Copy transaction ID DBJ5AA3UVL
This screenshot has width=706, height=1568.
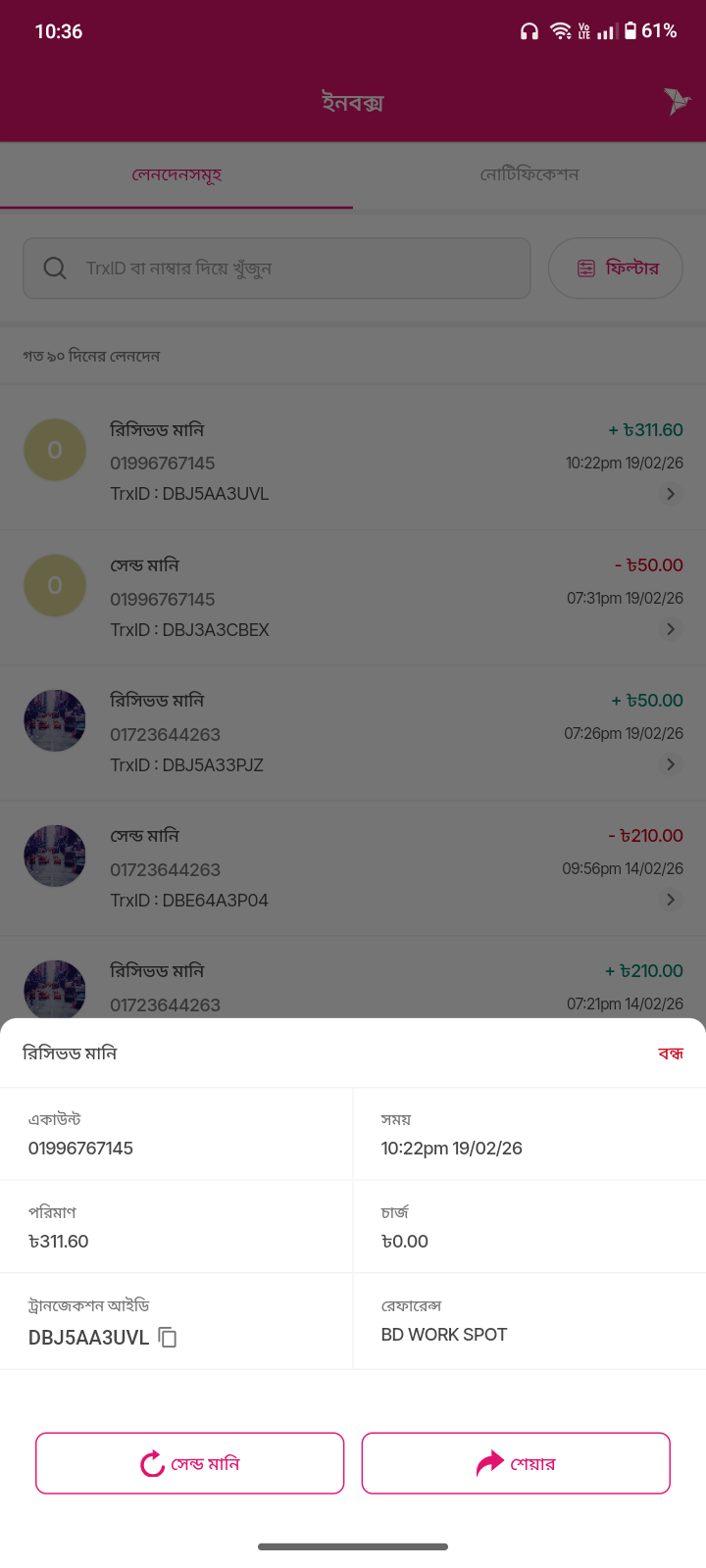(168, 1337)
